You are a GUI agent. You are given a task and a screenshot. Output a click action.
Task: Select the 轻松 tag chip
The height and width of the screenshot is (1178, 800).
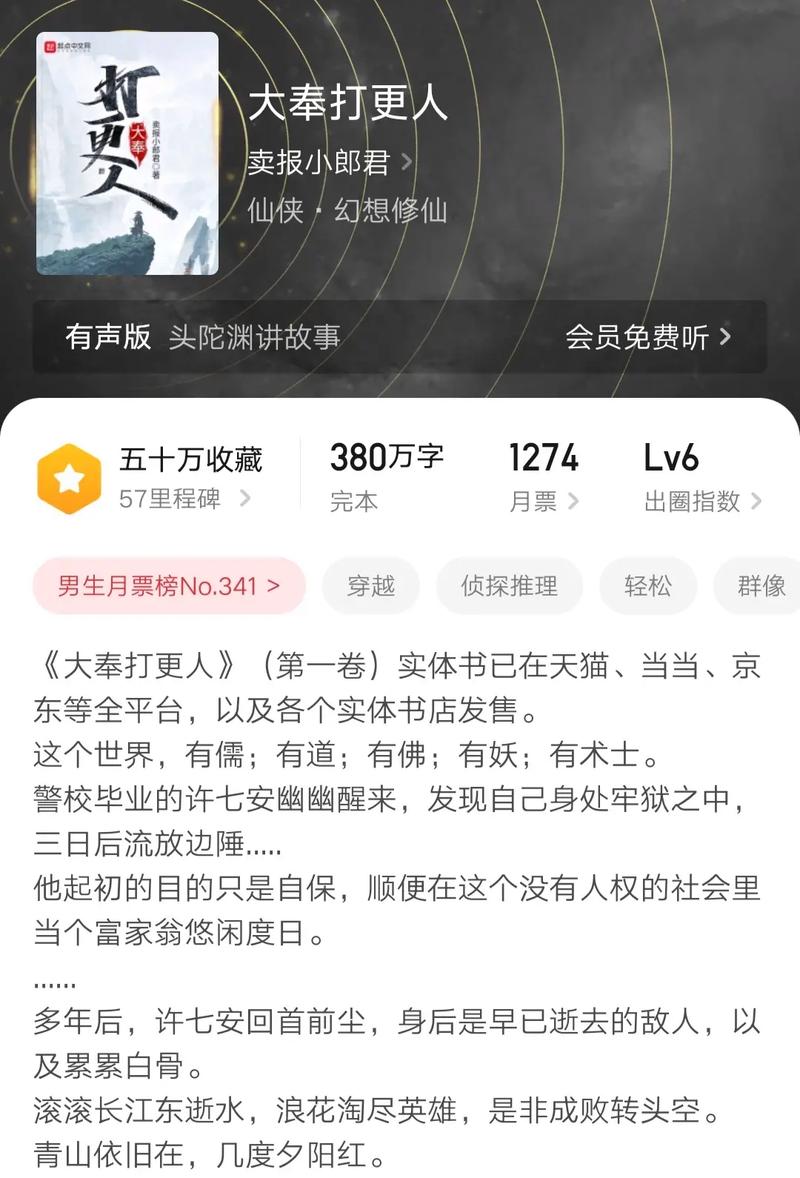coord(647,586)
